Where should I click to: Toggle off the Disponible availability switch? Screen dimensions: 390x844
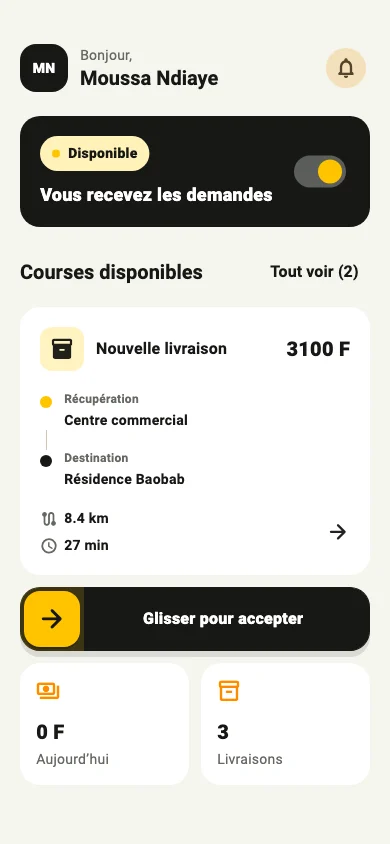[320, 172]
